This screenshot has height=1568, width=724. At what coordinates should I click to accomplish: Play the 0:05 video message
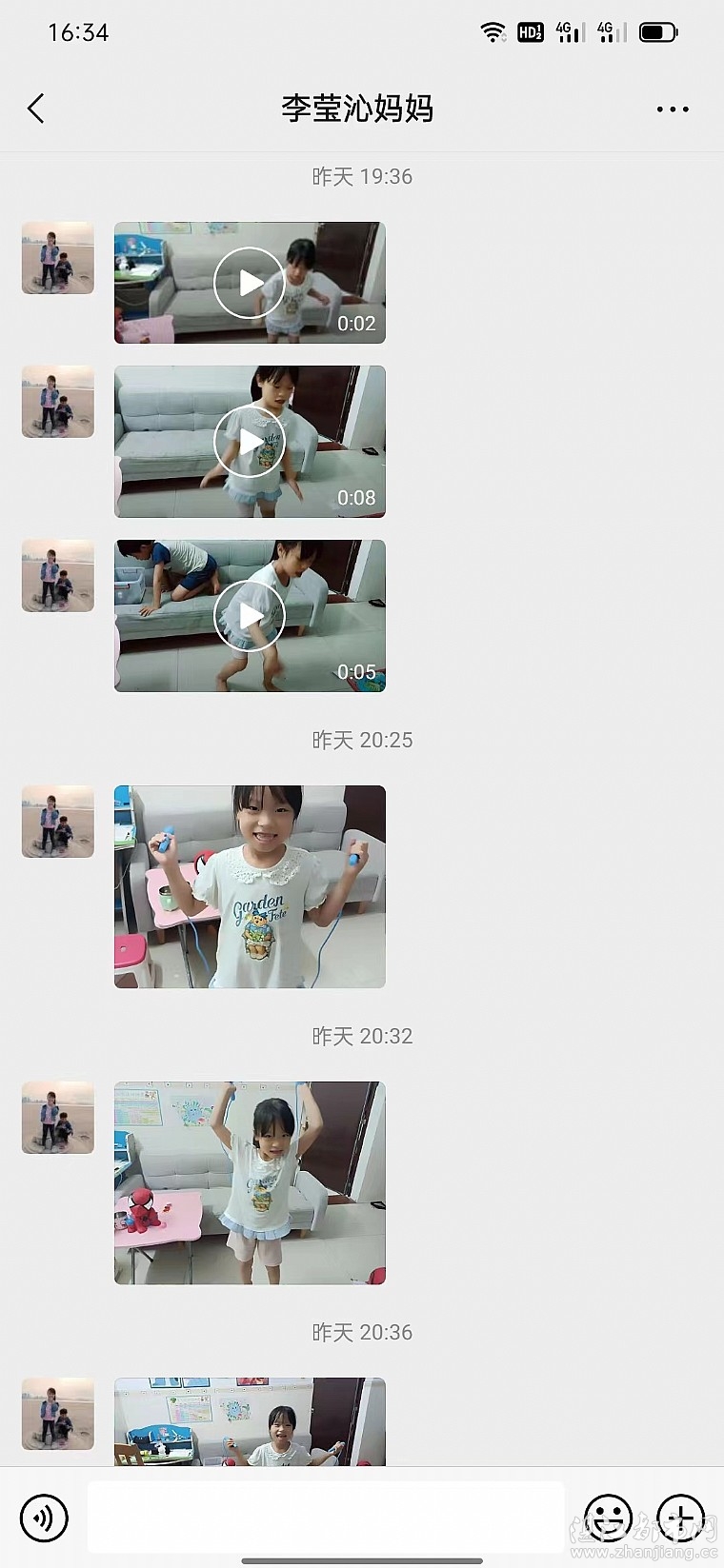250,616
